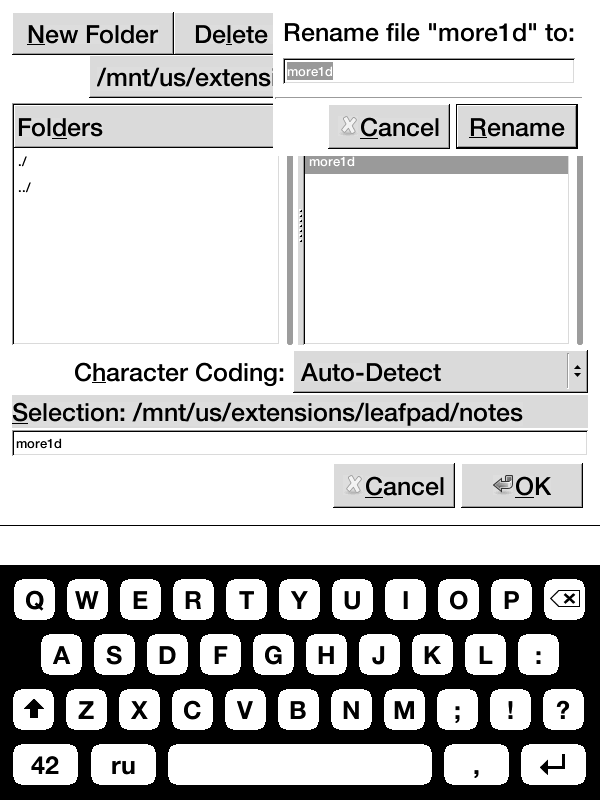The image size is (600, 800).
Task: Confirm with the Rename button
Action: [x=517, y=127]
